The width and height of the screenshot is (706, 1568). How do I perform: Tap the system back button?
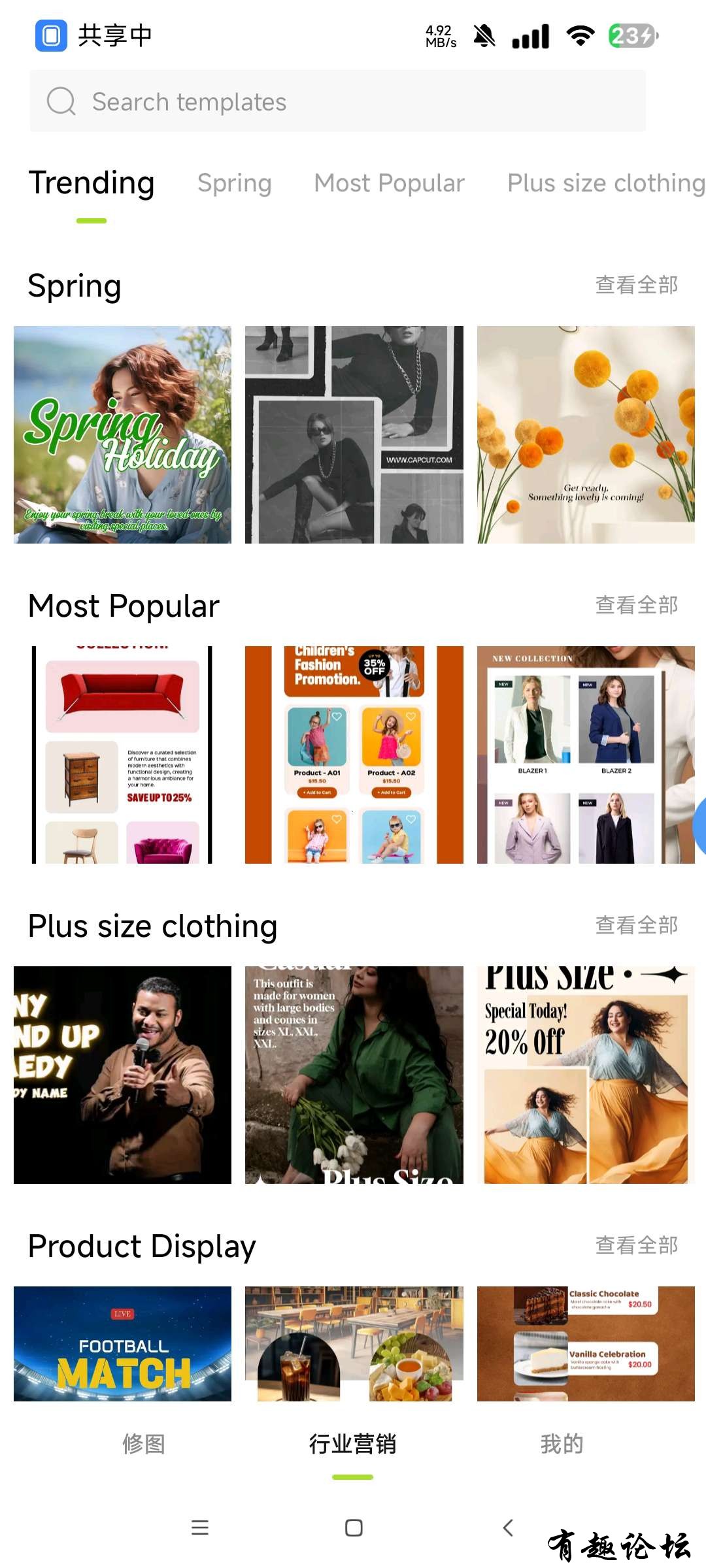tap(508, 1527)
